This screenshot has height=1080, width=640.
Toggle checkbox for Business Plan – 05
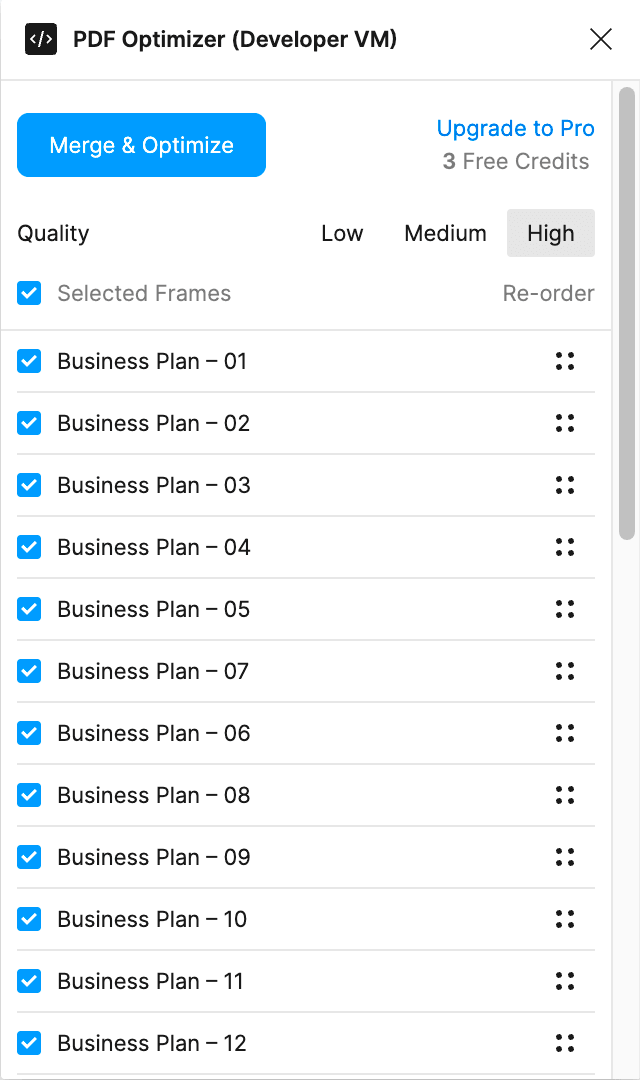point(29,609)
